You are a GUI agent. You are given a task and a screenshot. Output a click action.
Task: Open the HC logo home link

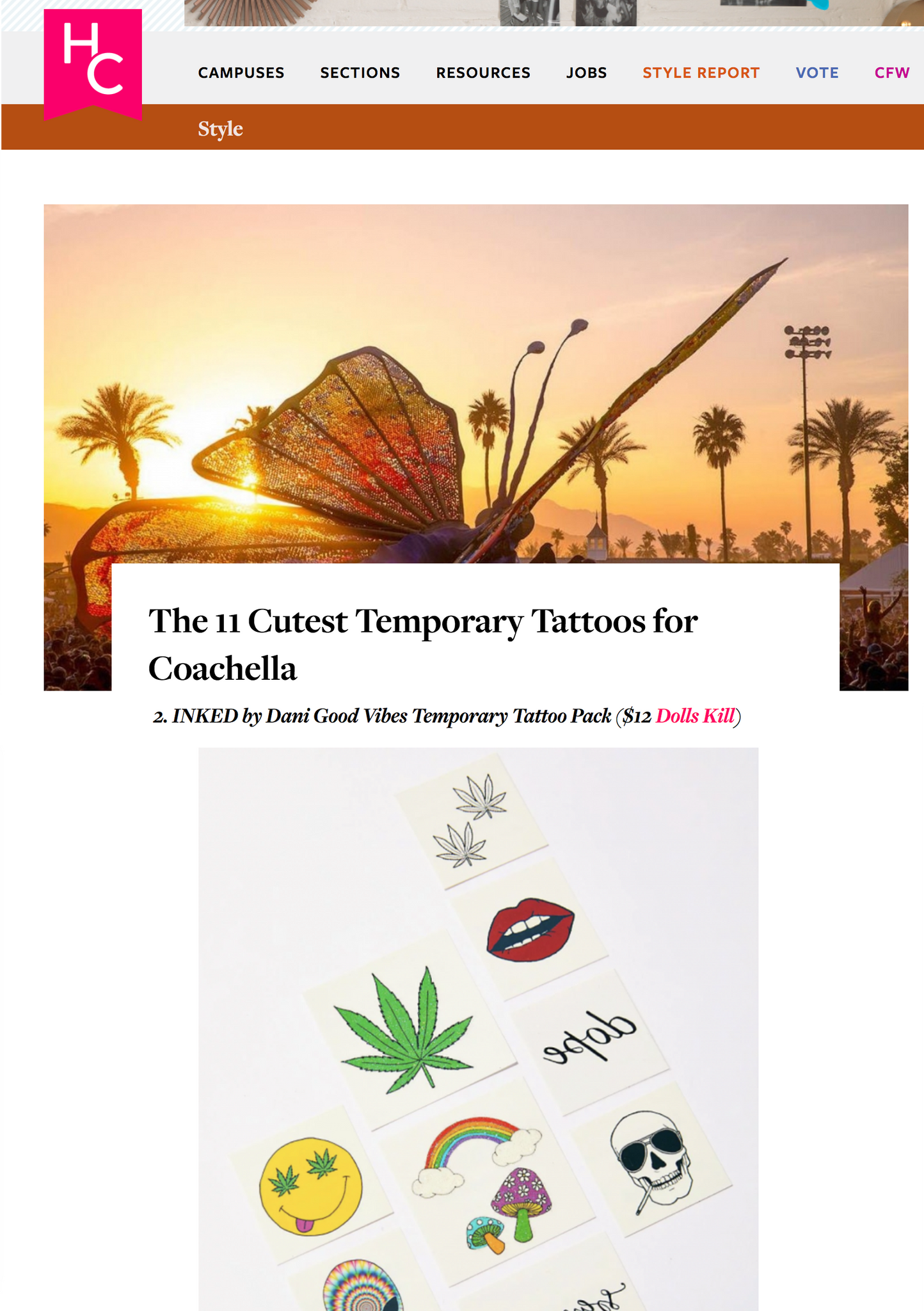coord(93,63)
